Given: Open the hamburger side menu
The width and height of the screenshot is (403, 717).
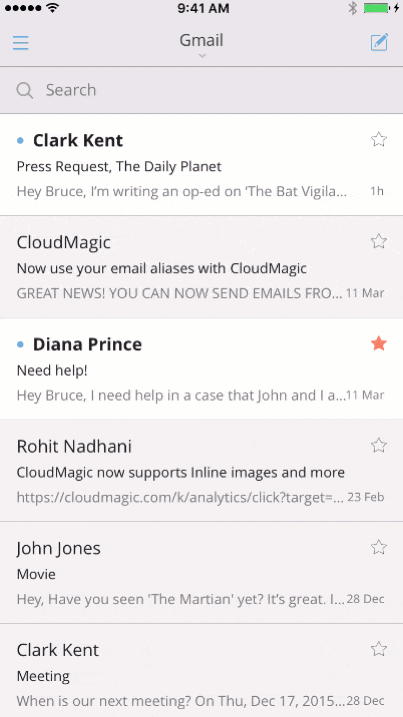Looking at the screenshot, I should [x=21, y=43].
